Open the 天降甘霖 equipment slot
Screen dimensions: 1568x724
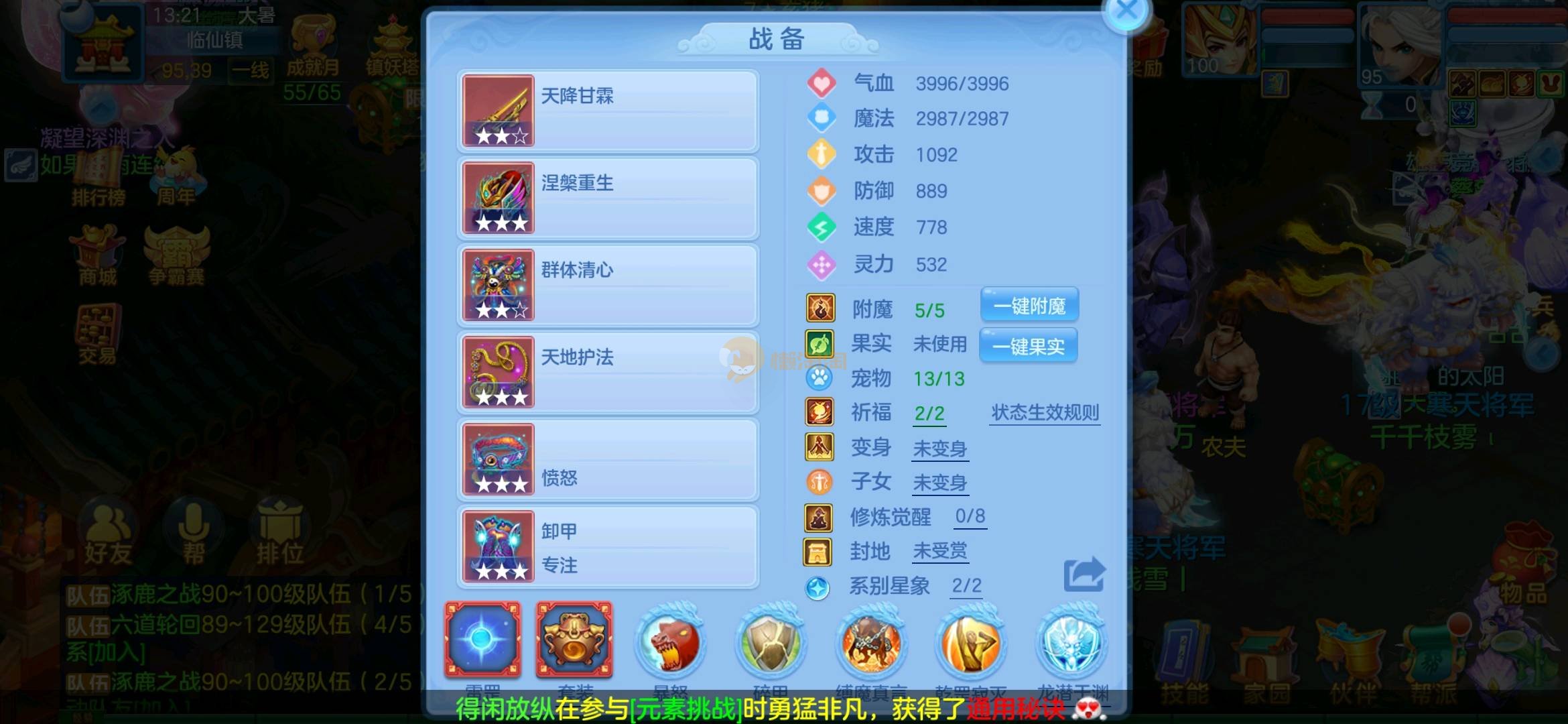[608, 111]
